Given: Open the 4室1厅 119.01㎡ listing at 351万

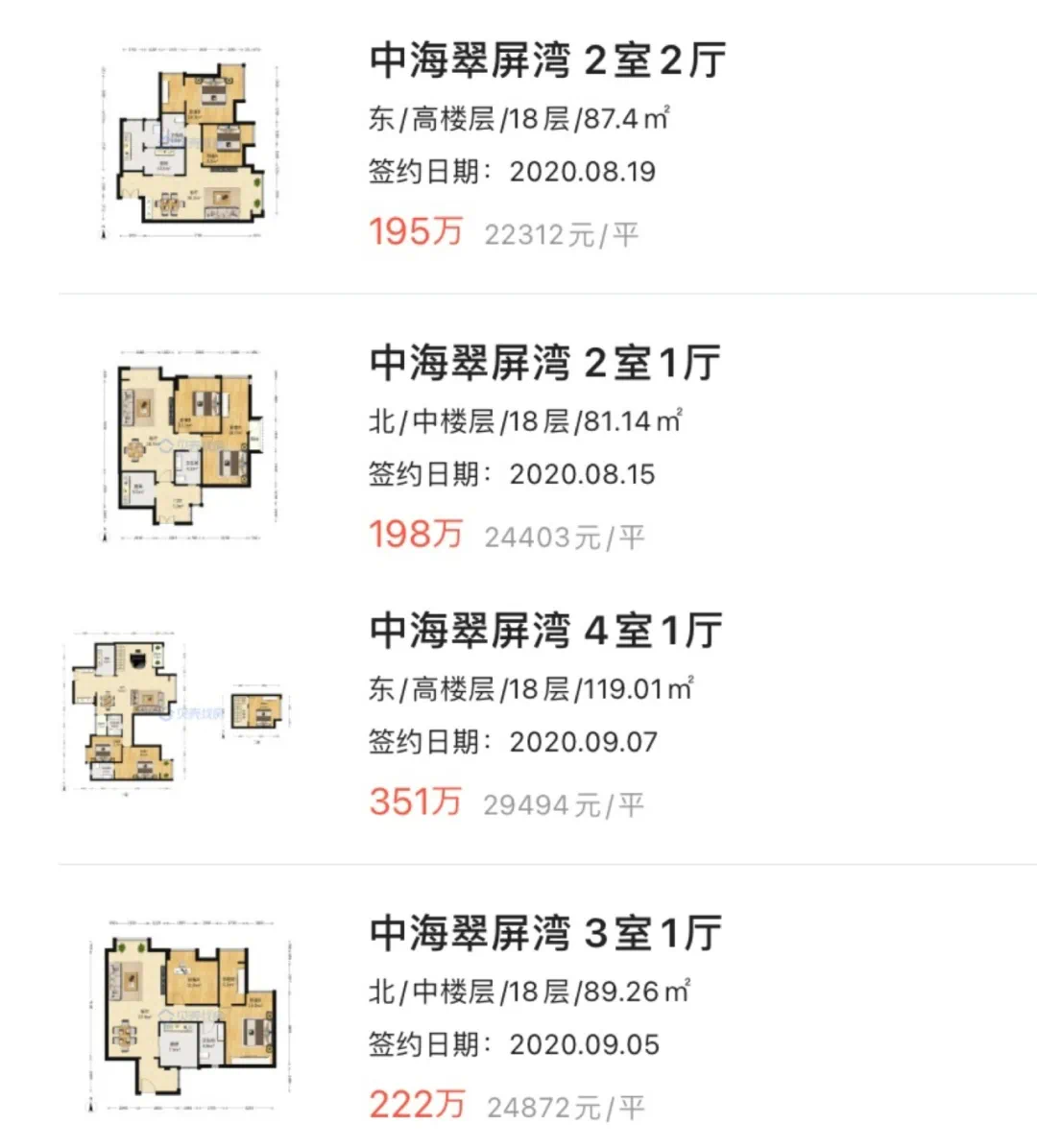Looking at the screenshot, I should 545,632.
